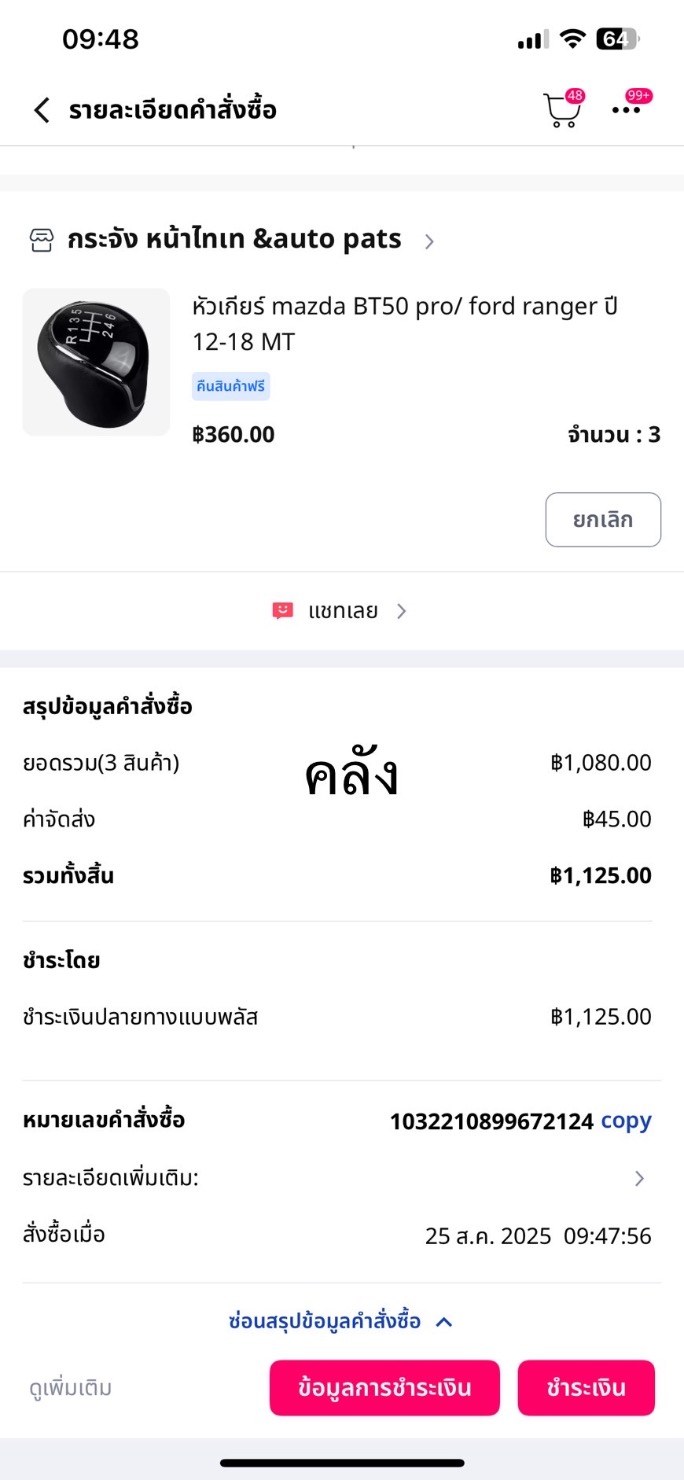Tap ชำระเงิน to pay now
The height and width of the screenshot is (1480, 684).
(586, 1388)
